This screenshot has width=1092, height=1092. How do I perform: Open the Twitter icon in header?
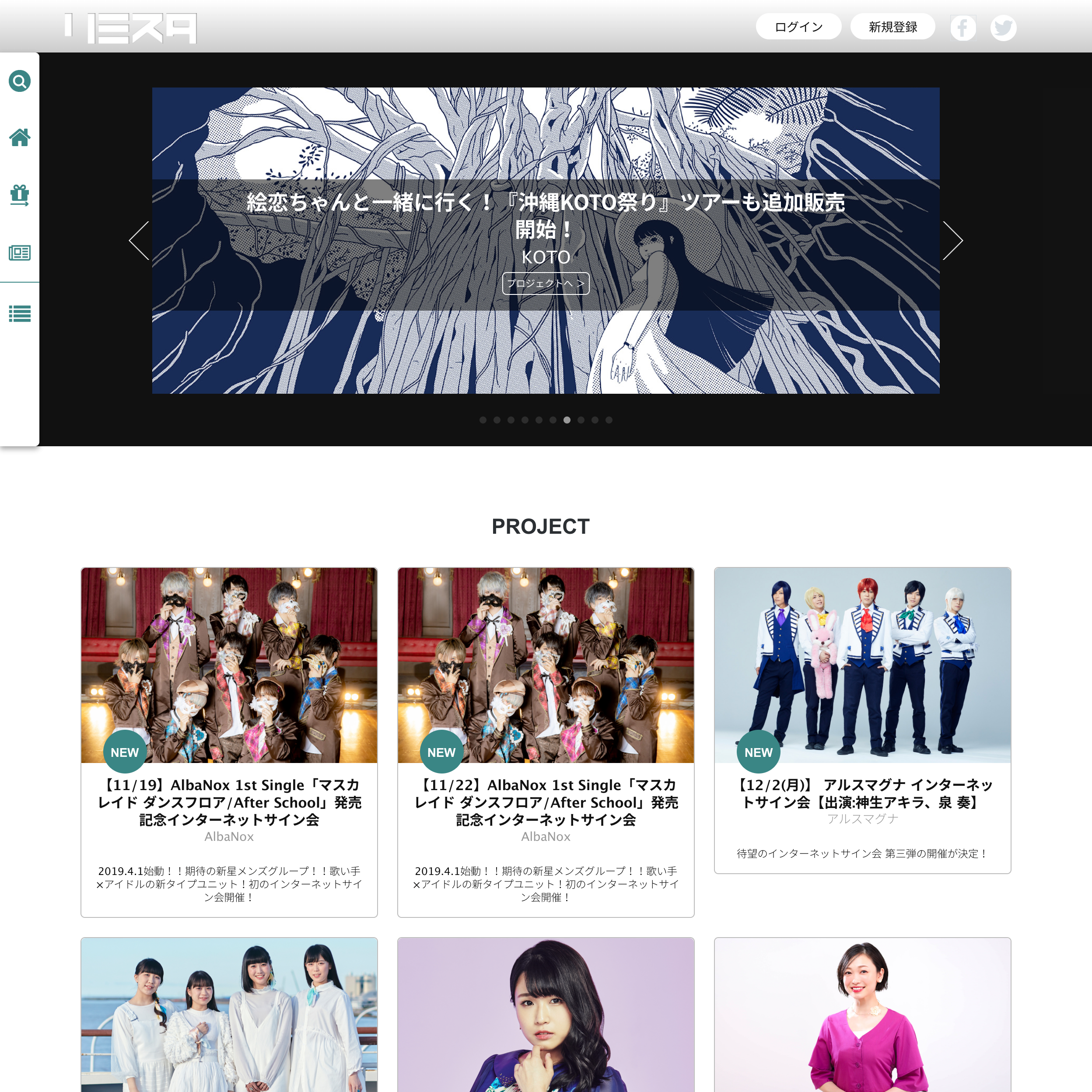click(1003, 28)
